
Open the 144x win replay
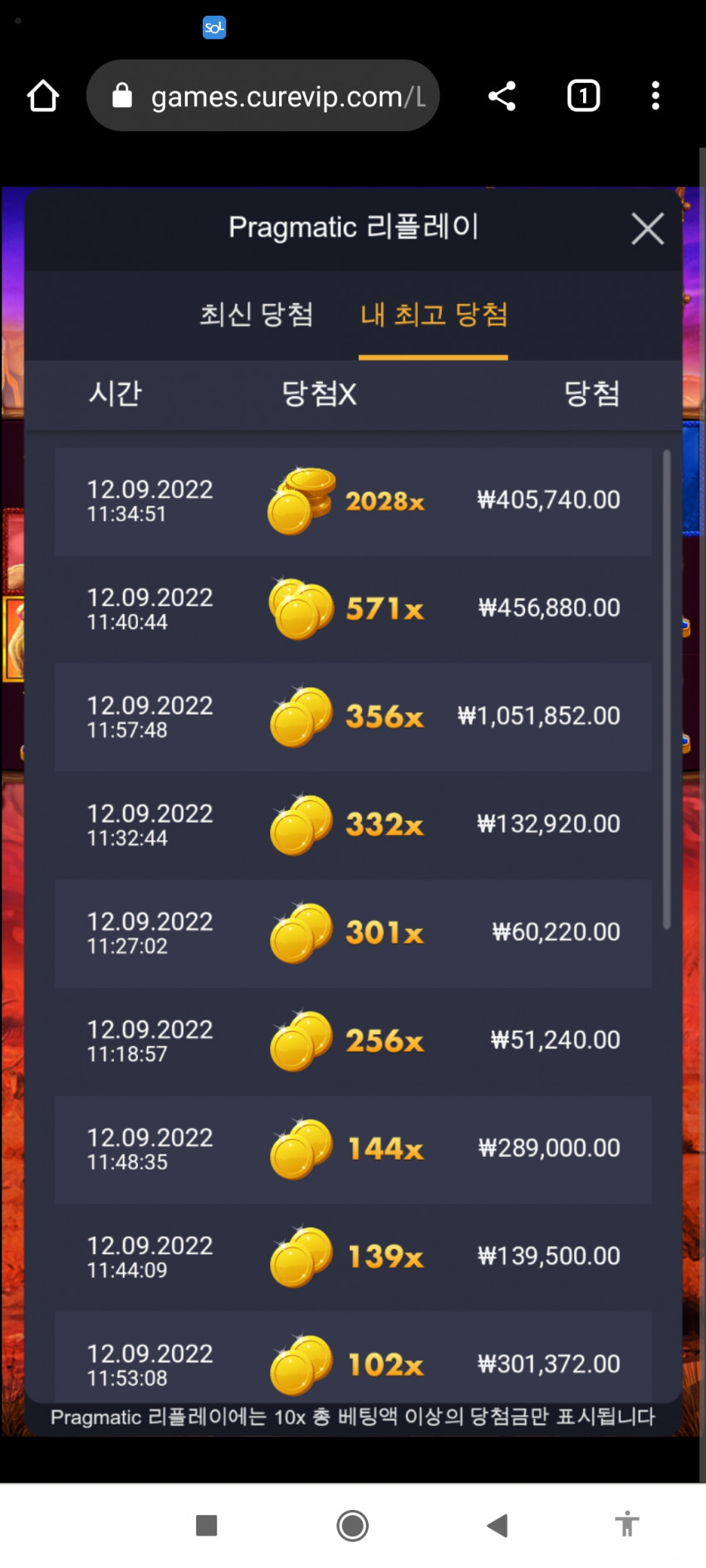point(353,1150)
